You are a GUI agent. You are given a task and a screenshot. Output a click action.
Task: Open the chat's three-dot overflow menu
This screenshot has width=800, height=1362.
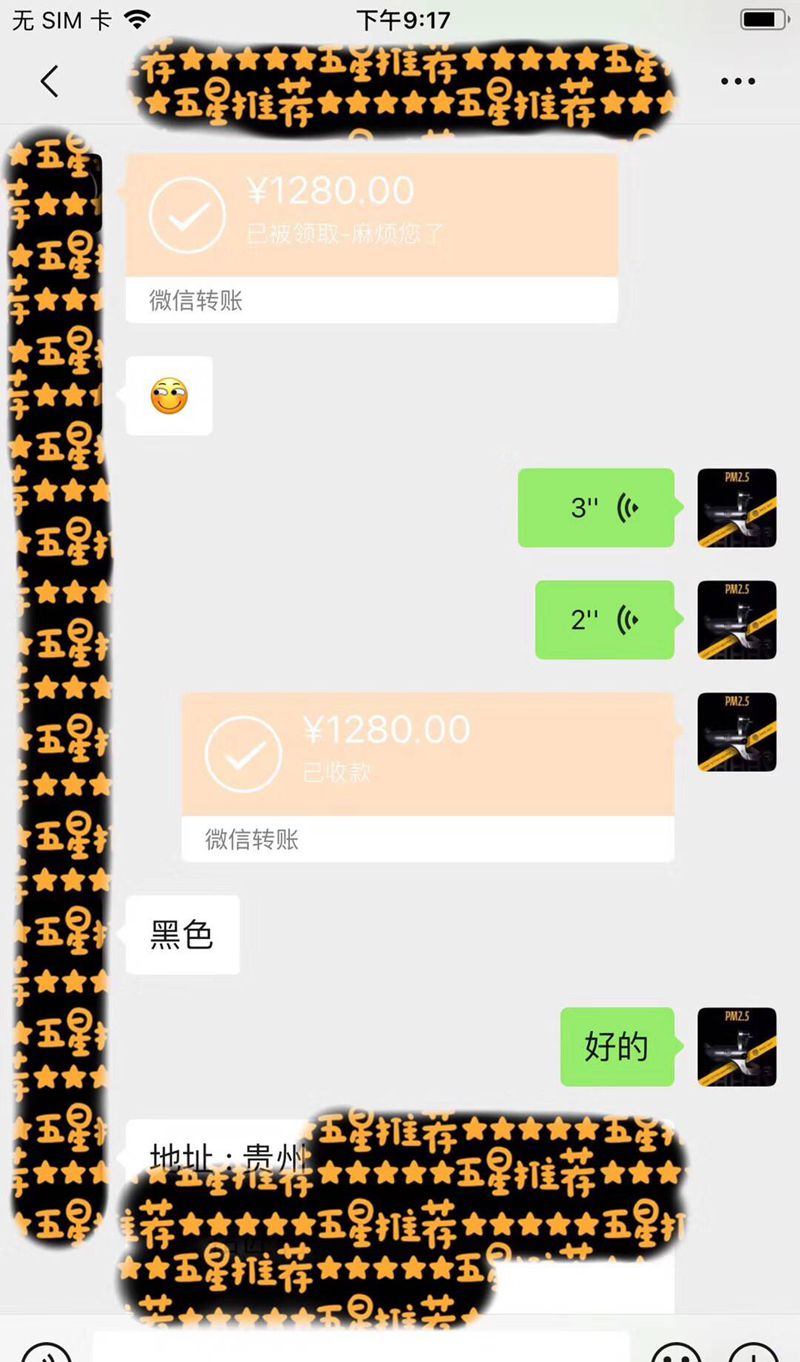point(738,81)
